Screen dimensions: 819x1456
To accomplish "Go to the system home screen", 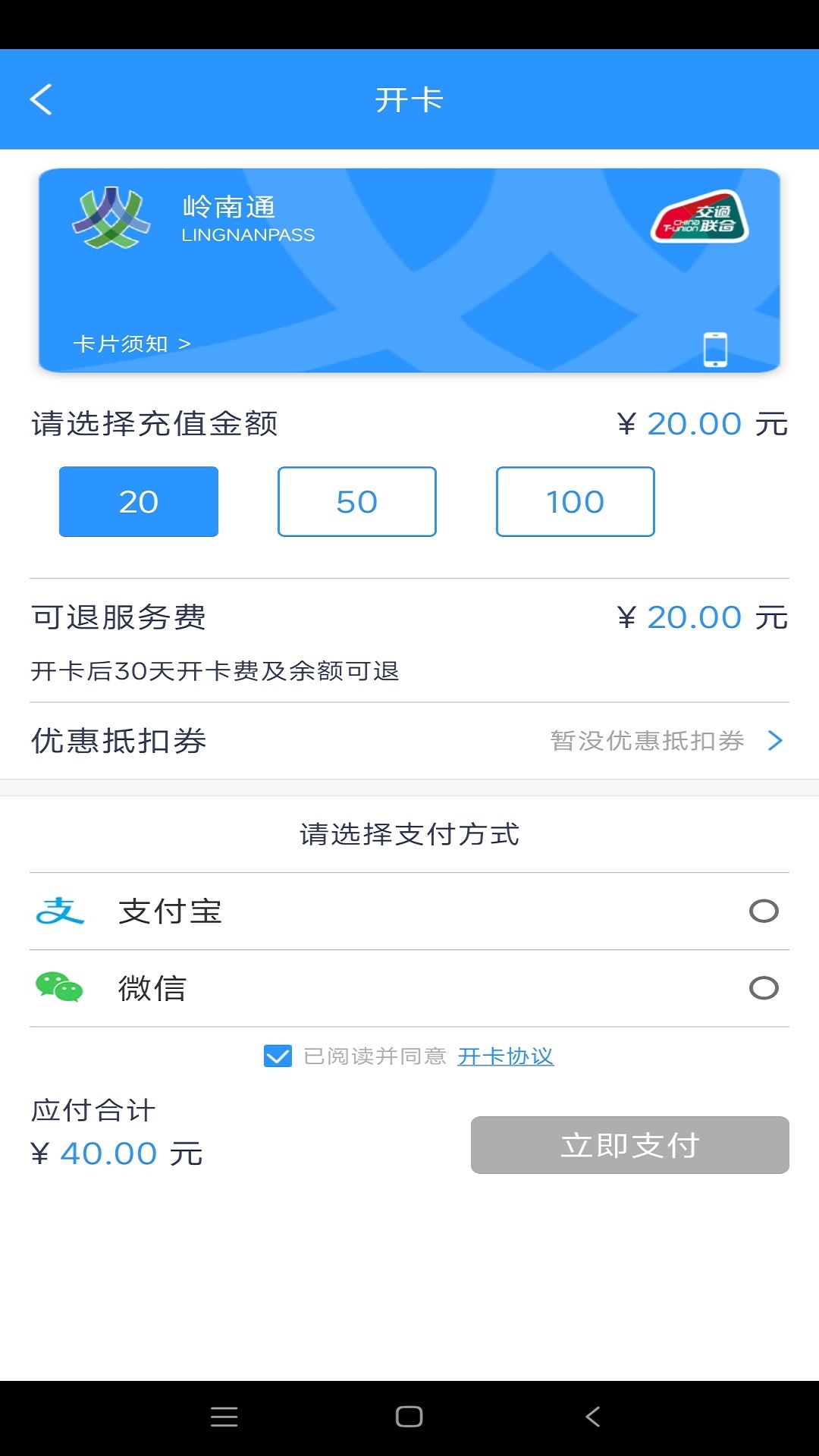I will [409, 1417].
